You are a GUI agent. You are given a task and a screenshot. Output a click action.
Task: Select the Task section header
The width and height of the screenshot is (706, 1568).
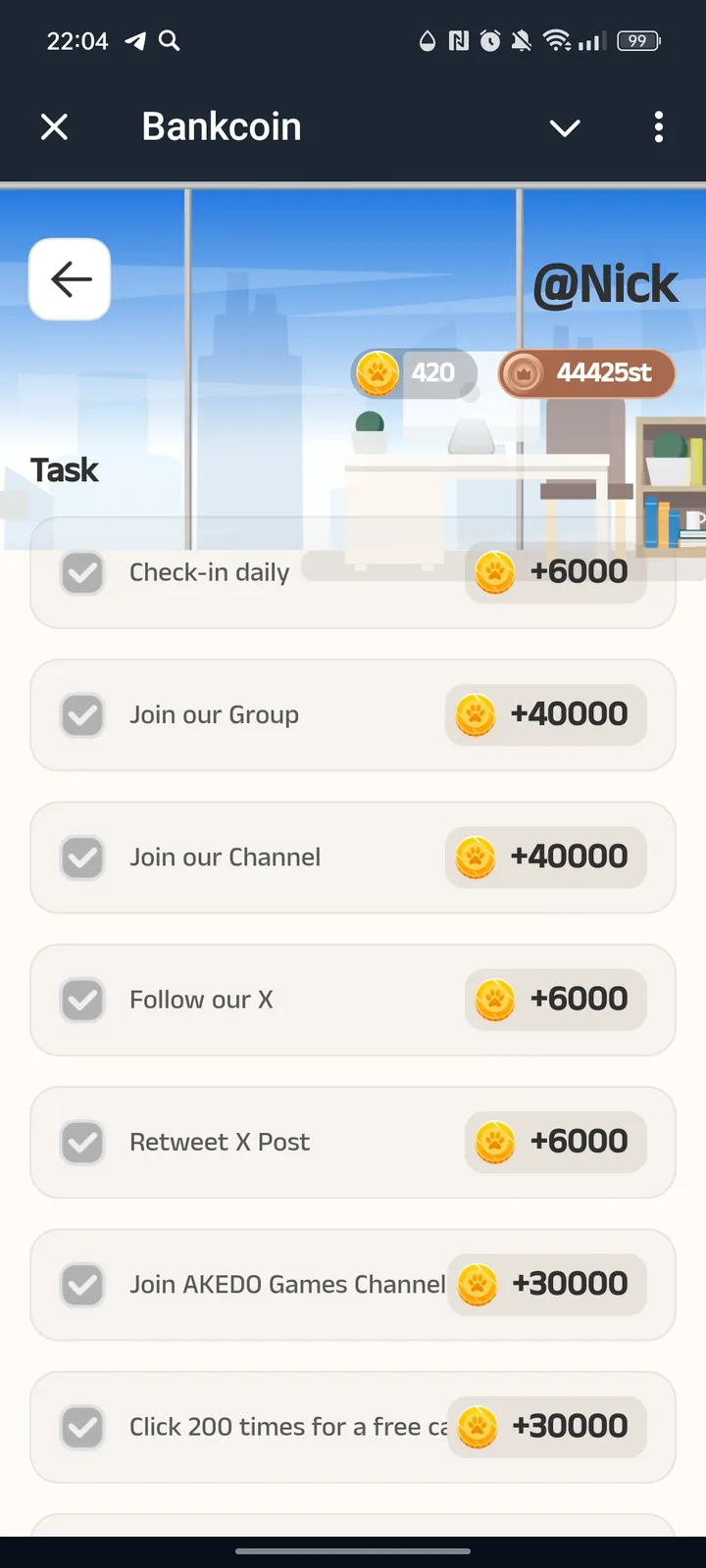click(64, 470)
